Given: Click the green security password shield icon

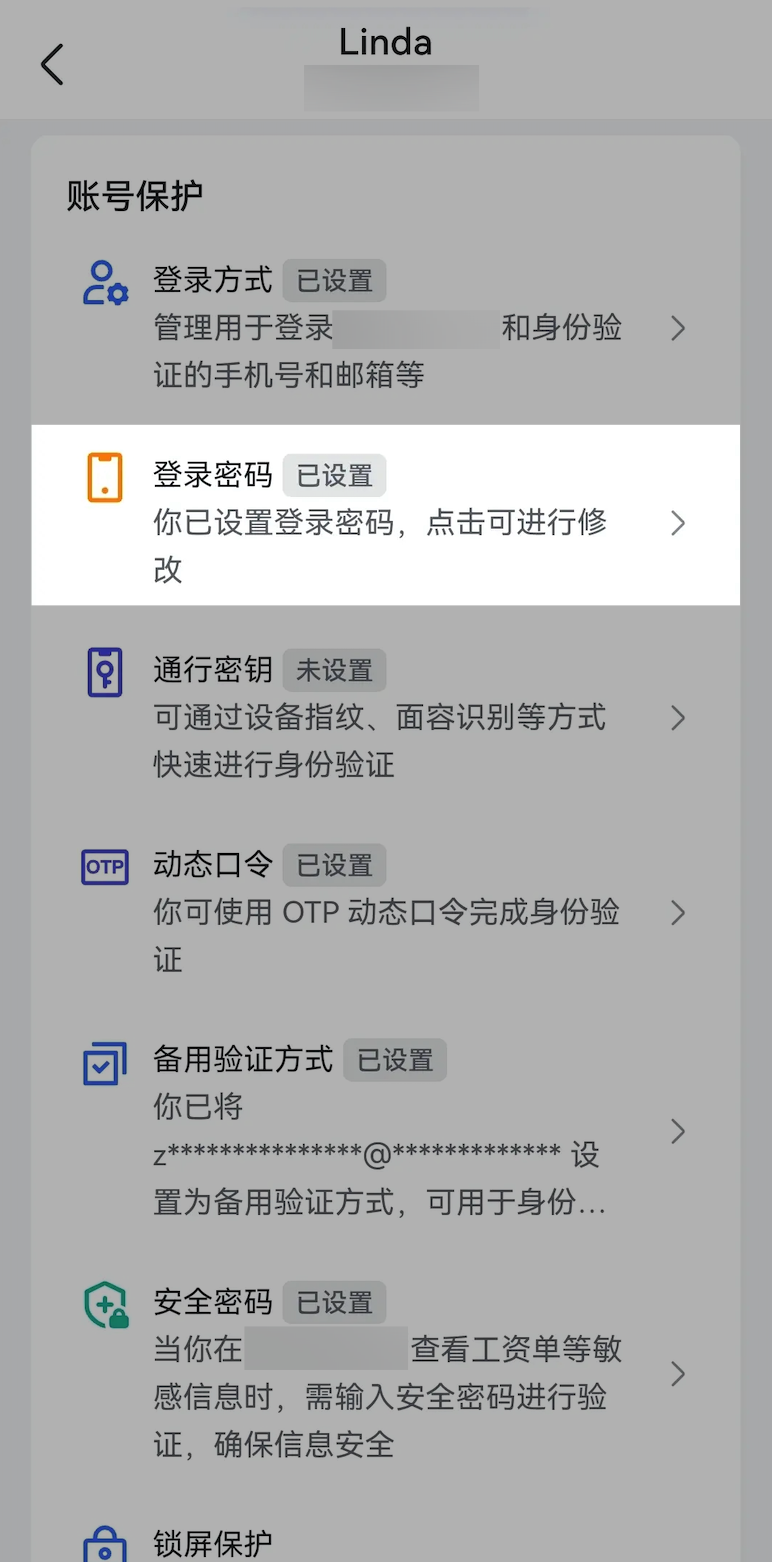Looking at the screenshot, I should (x=104, y=1304).
